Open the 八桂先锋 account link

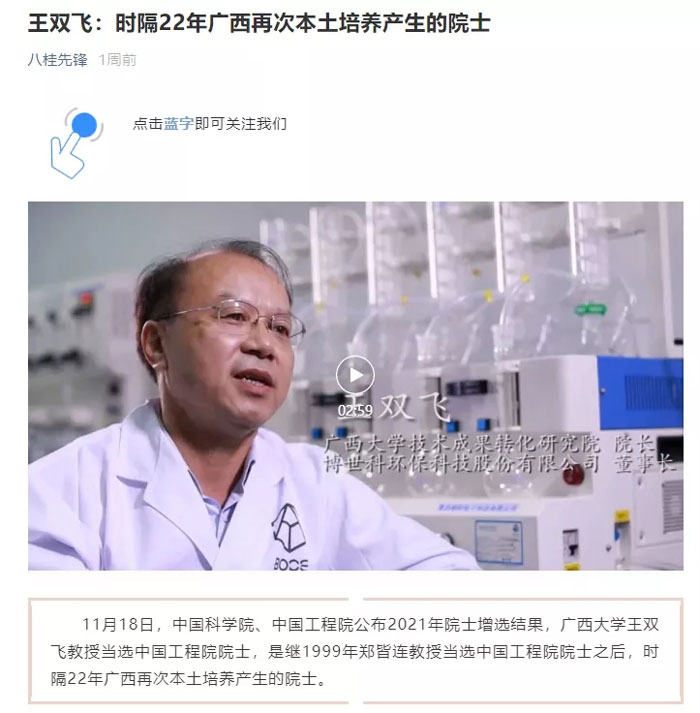click(57, 60)
